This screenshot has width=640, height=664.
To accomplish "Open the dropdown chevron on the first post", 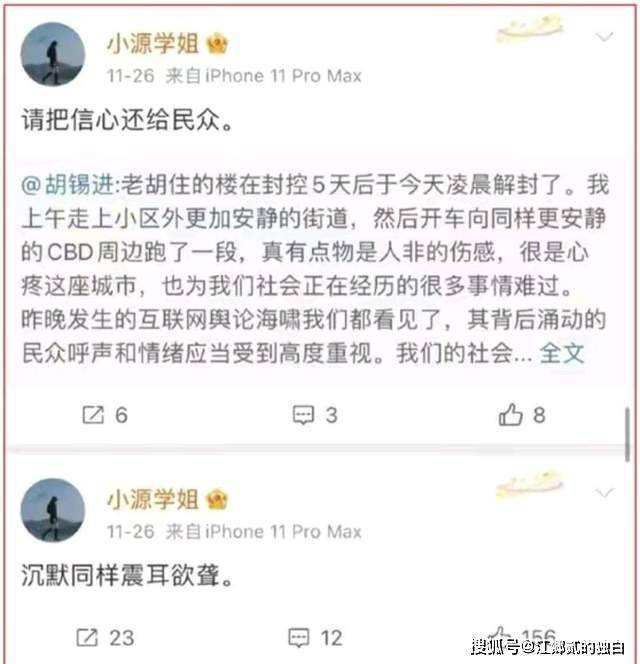I will pos(605,38).
